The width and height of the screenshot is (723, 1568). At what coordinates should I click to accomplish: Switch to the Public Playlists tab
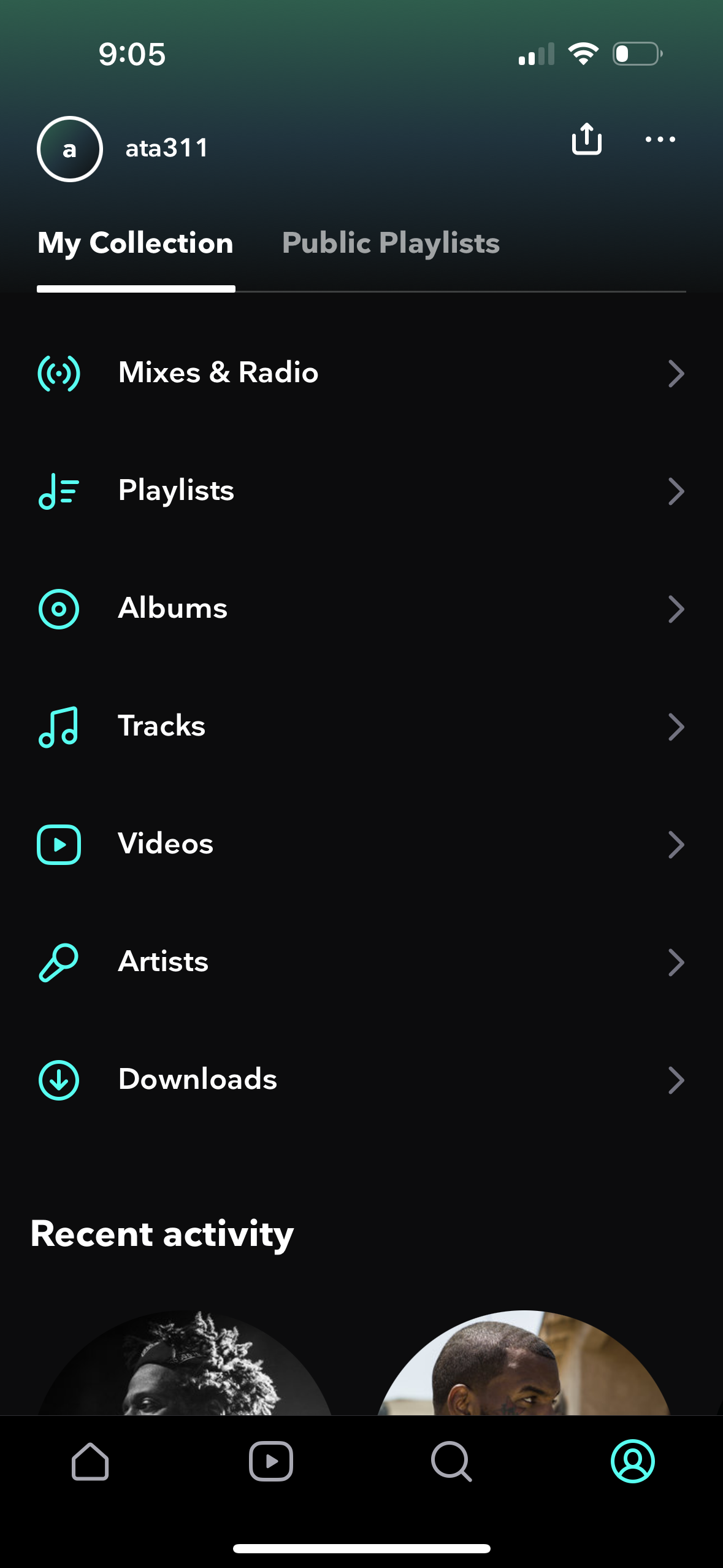(x=391, y=243)
